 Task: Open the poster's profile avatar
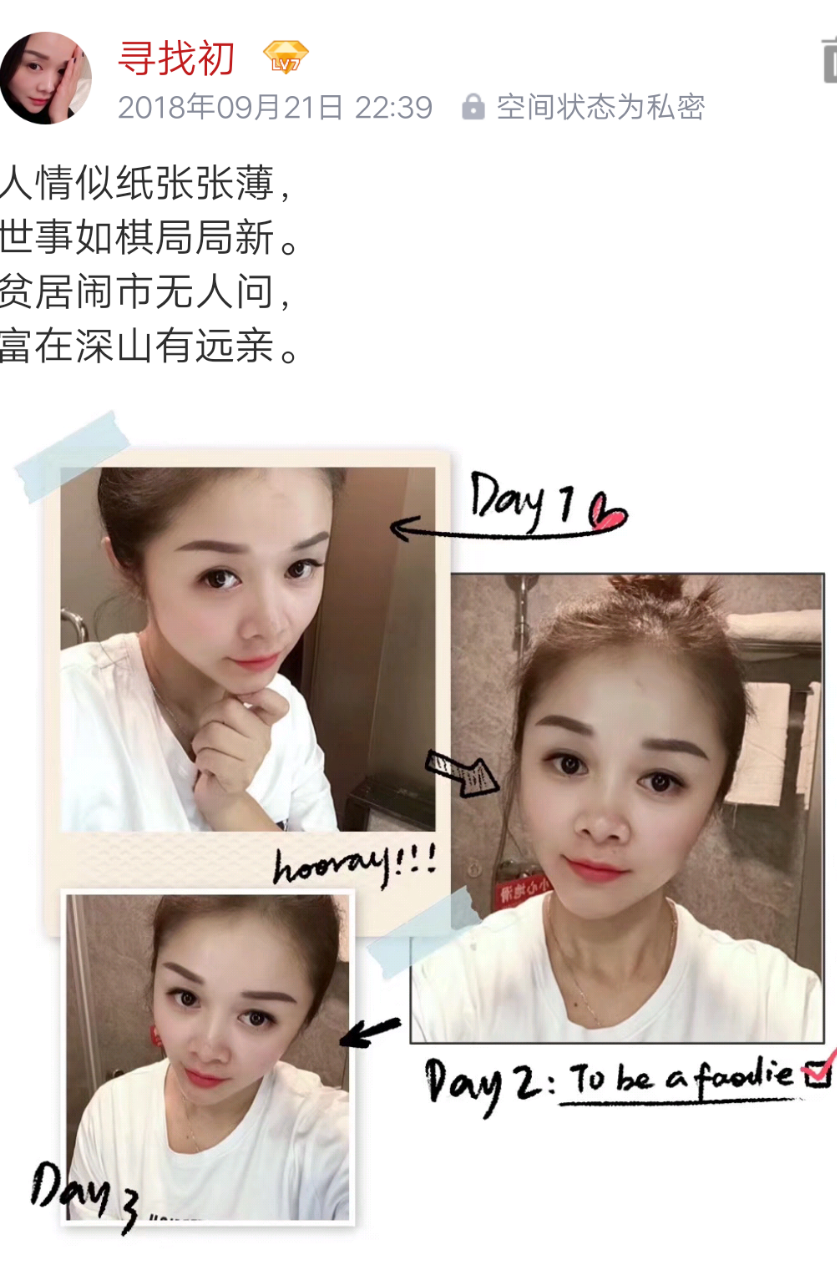tap(45, 78)
